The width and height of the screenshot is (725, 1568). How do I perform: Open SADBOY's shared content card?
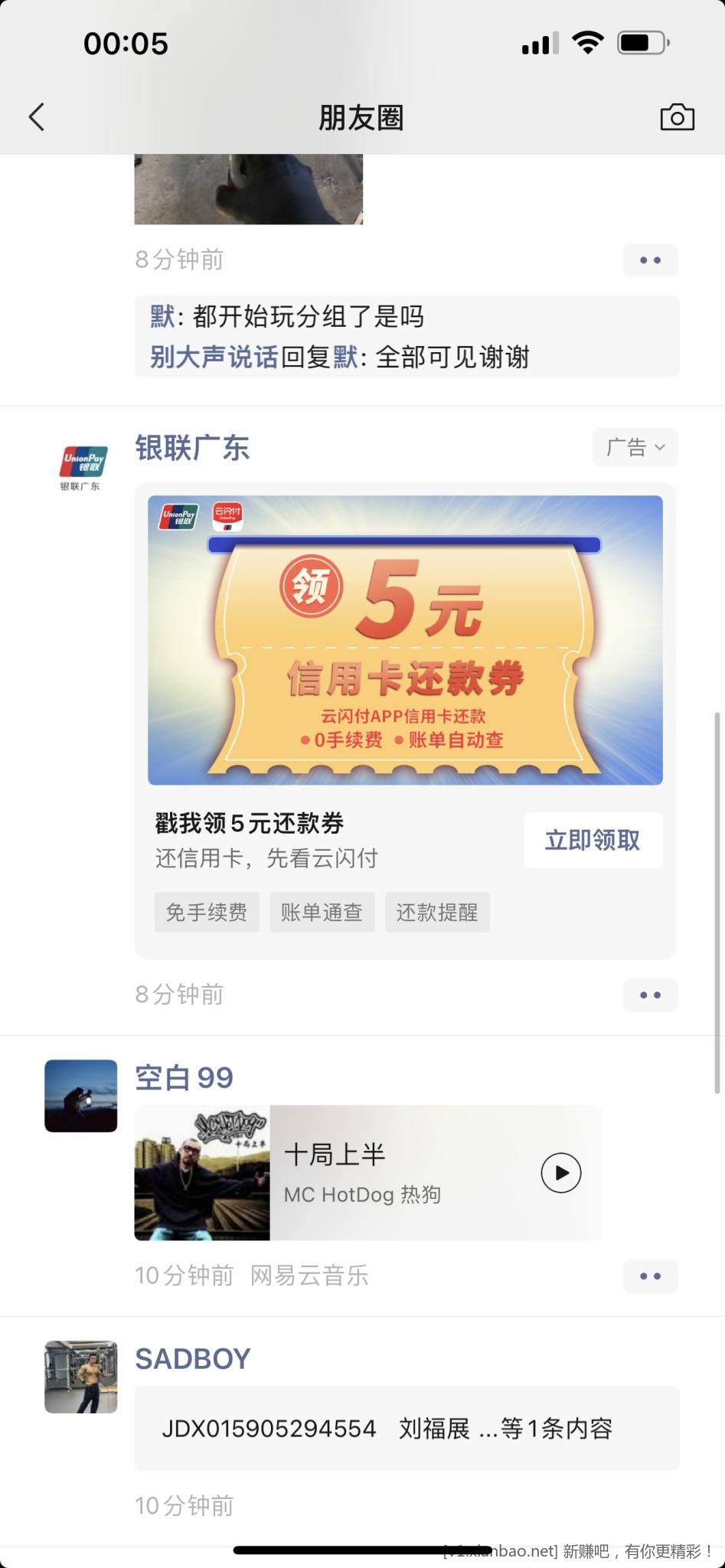pyautogui.click(x=407, y=1428)
